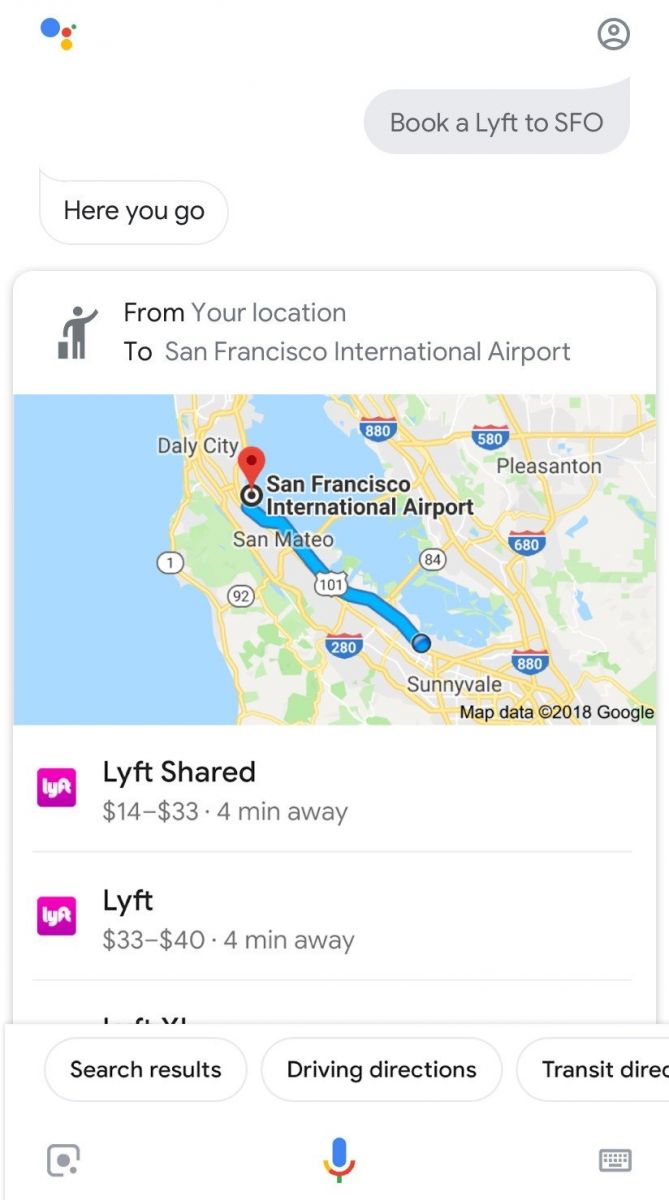Launch Google Lens camera search
Image resolution: width=669 pixels, height=1200 pixels.
coord(63,1160)
